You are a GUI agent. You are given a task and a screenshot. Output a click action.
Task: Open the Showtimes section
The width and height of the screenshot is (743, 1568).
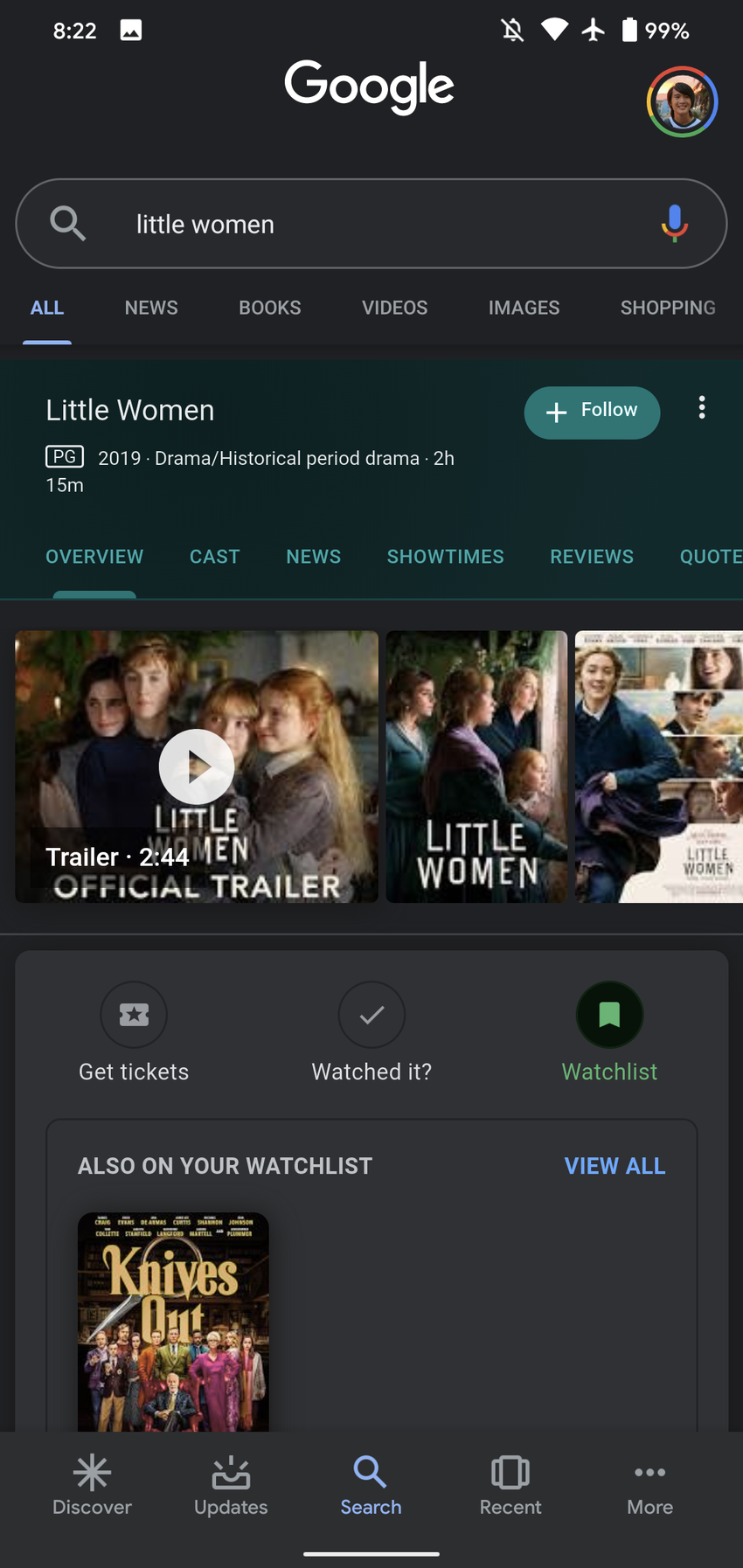(445, 557)
